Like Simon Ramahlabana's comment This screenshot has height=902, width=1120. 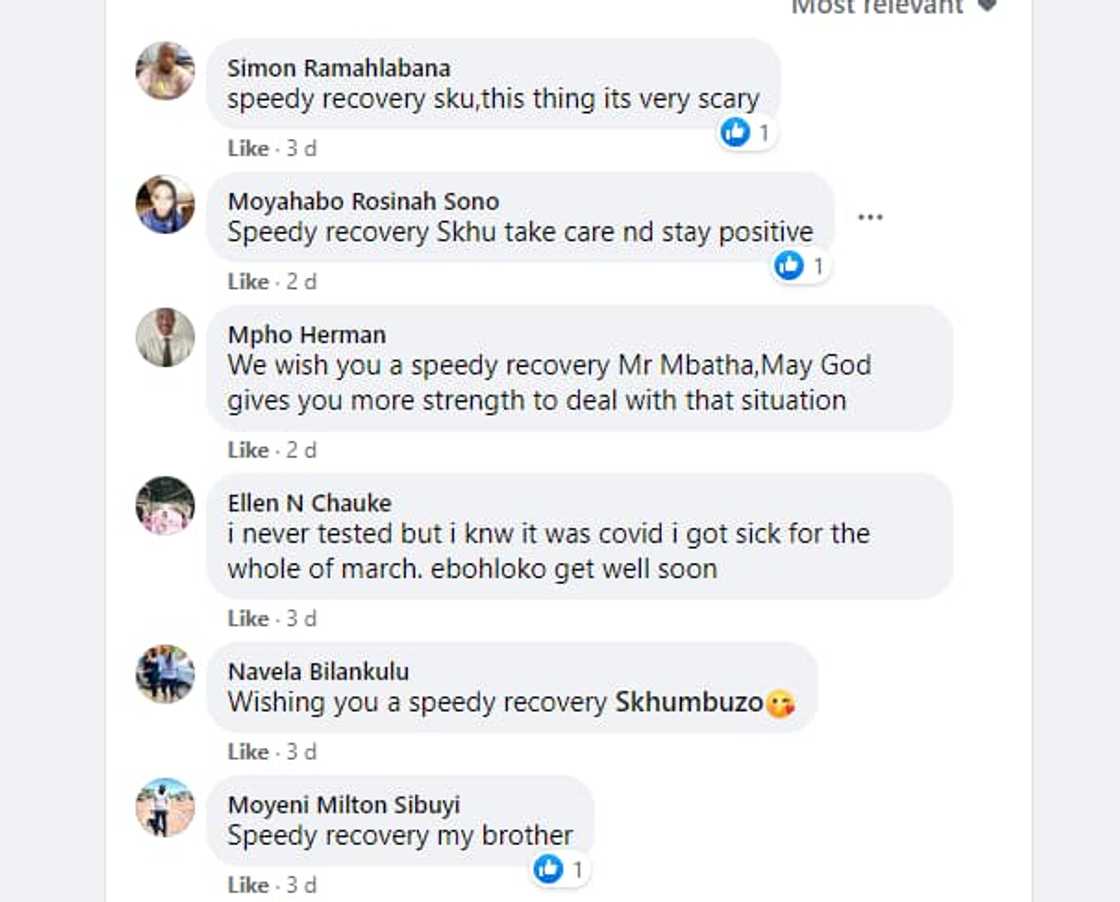tap(247, 148)
